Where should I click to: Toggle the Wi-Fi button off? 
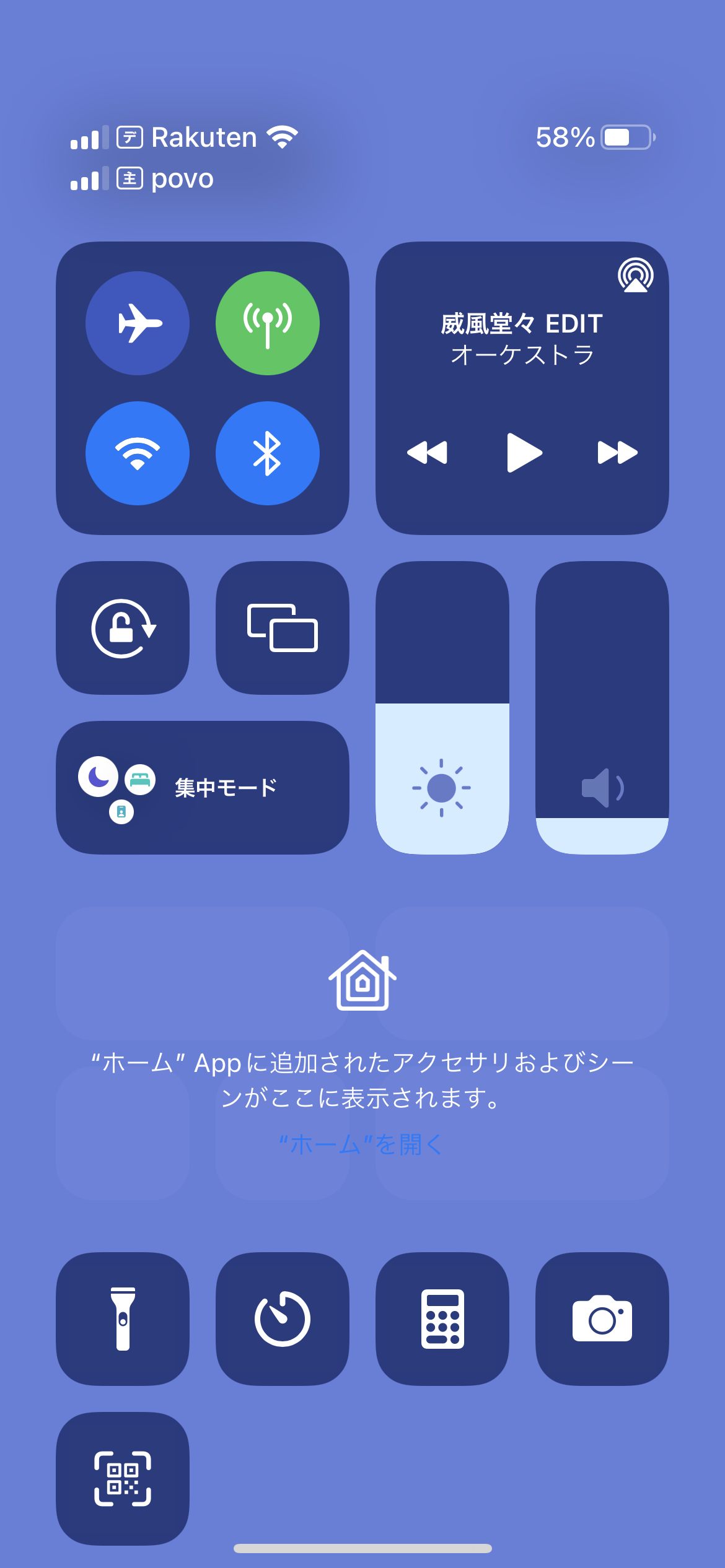click(138, 453)
